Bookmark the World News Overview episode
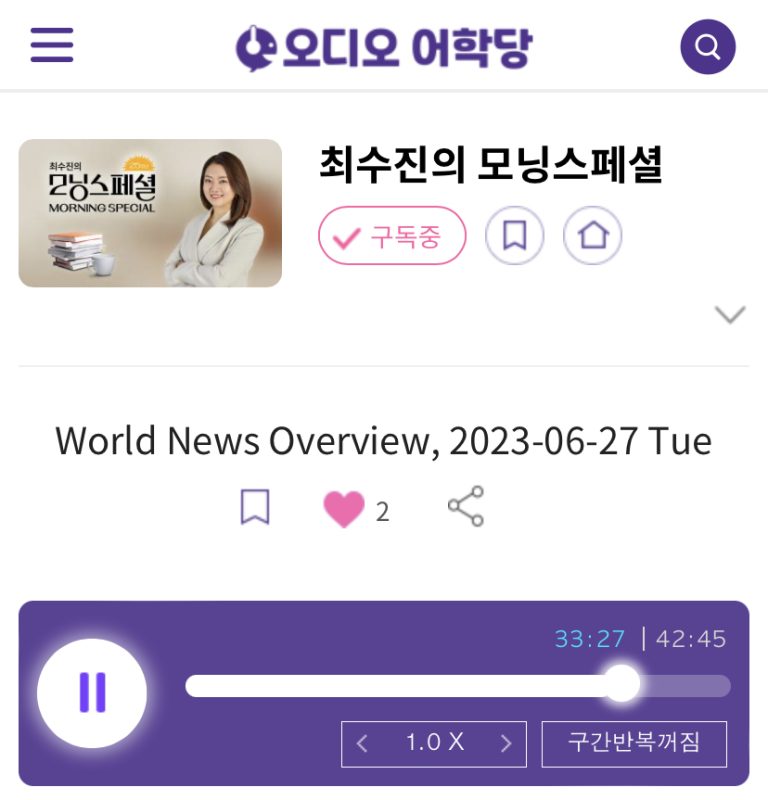Image resolution: width=768 pixels, height=800 pixels. (x=255, y=508)
